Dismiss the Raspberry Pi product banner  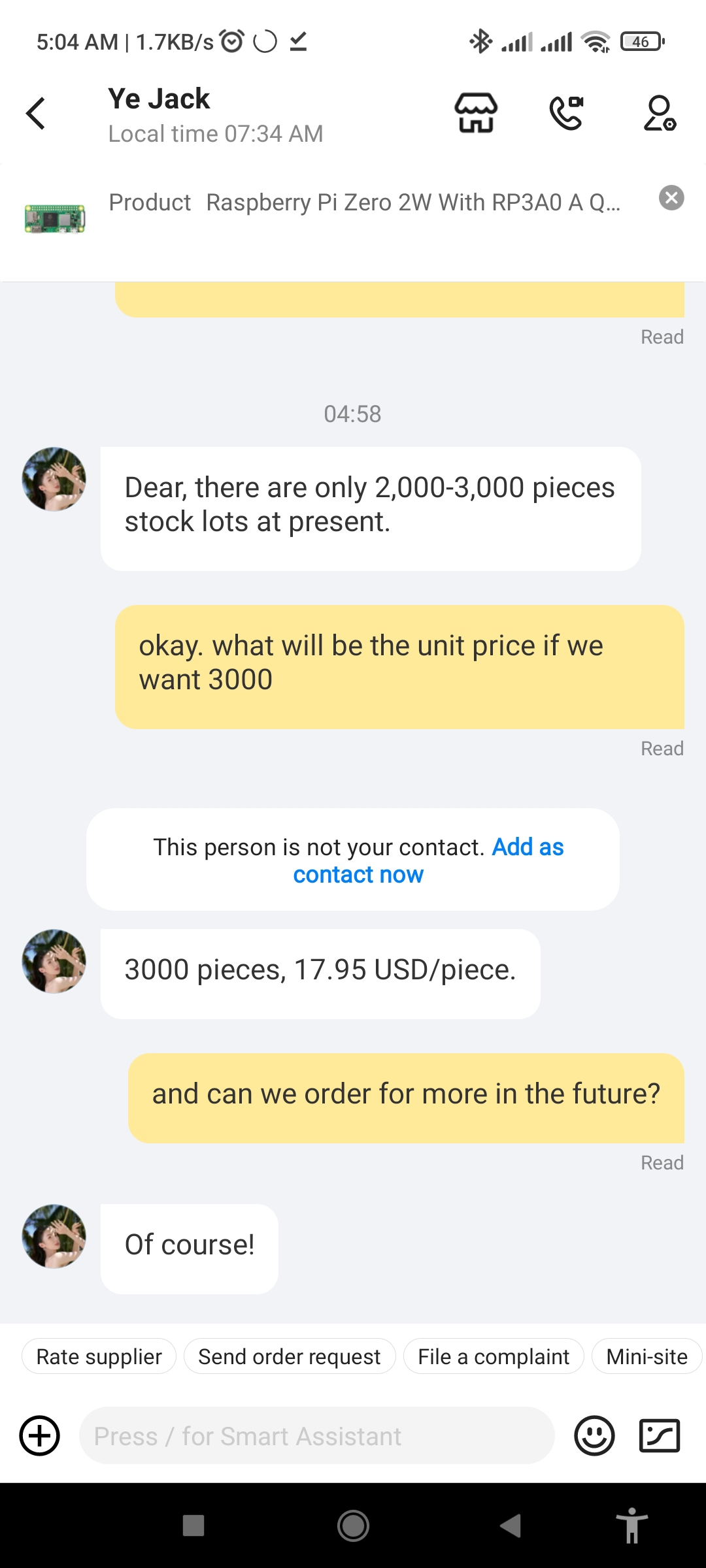pyautogui.click(x=671, y=197)
